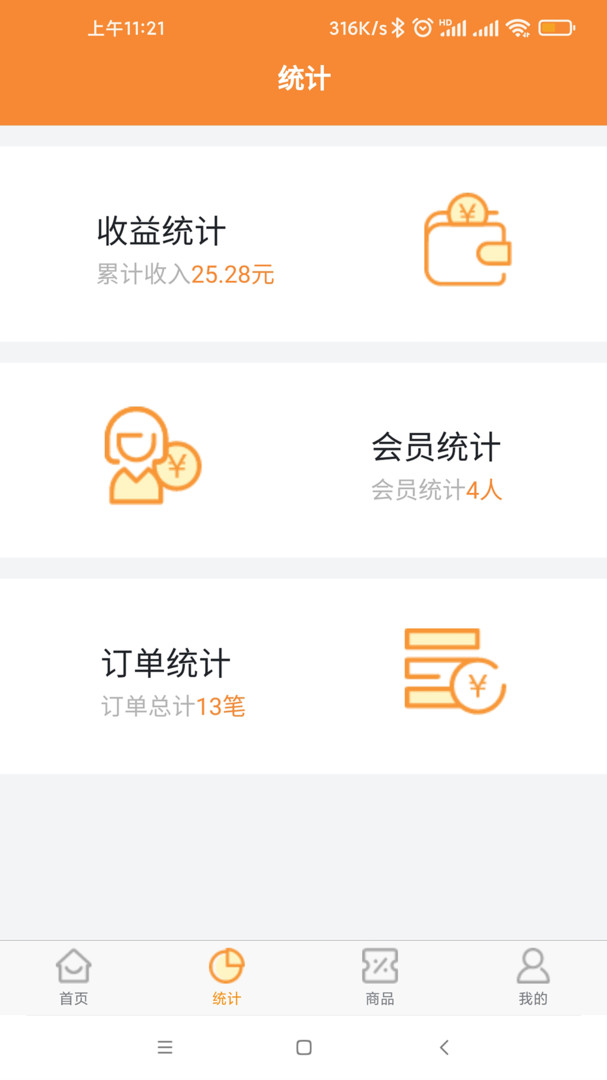Open the 订单统计 orders card

point(303,676)
